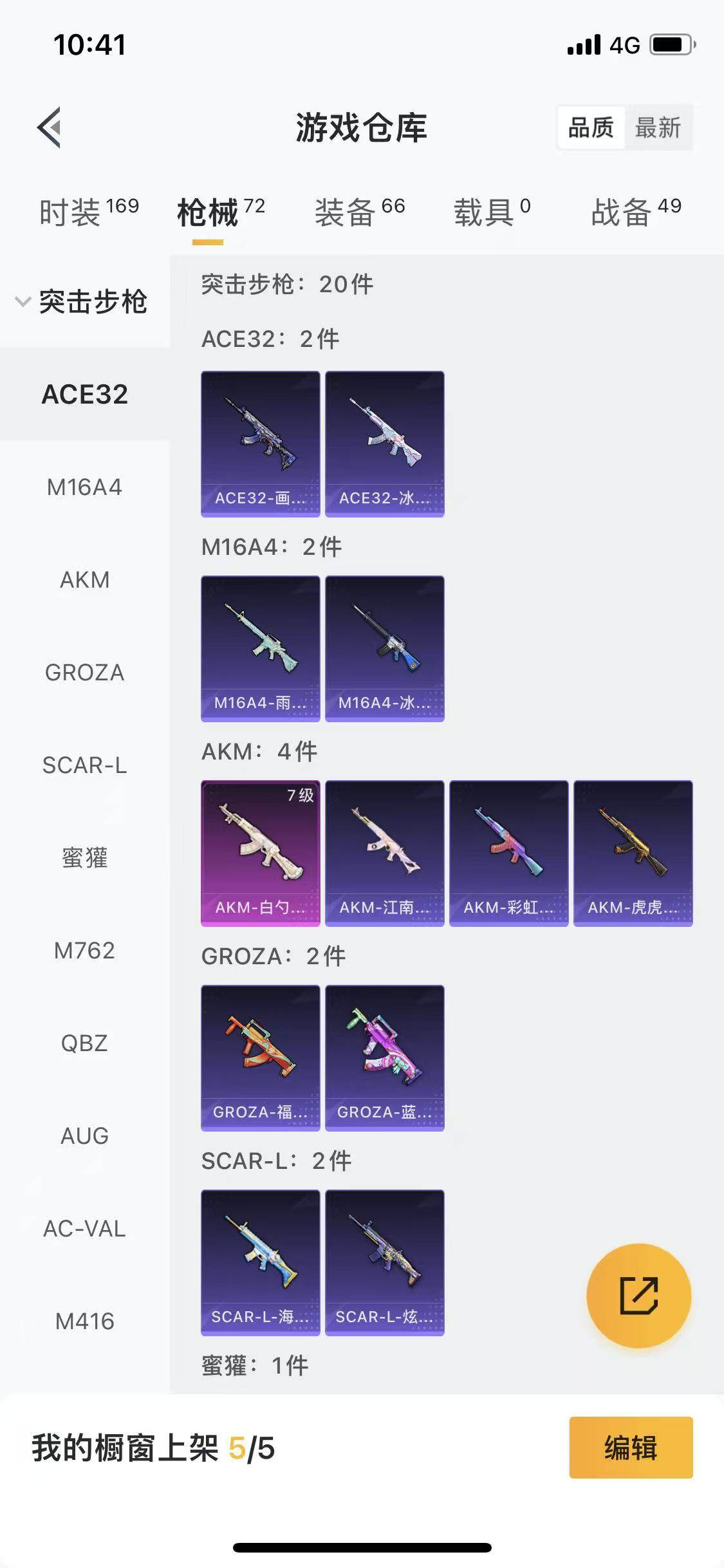Sort warehouse by 品质
This screenshot has height=1568, width=724.
591,127
